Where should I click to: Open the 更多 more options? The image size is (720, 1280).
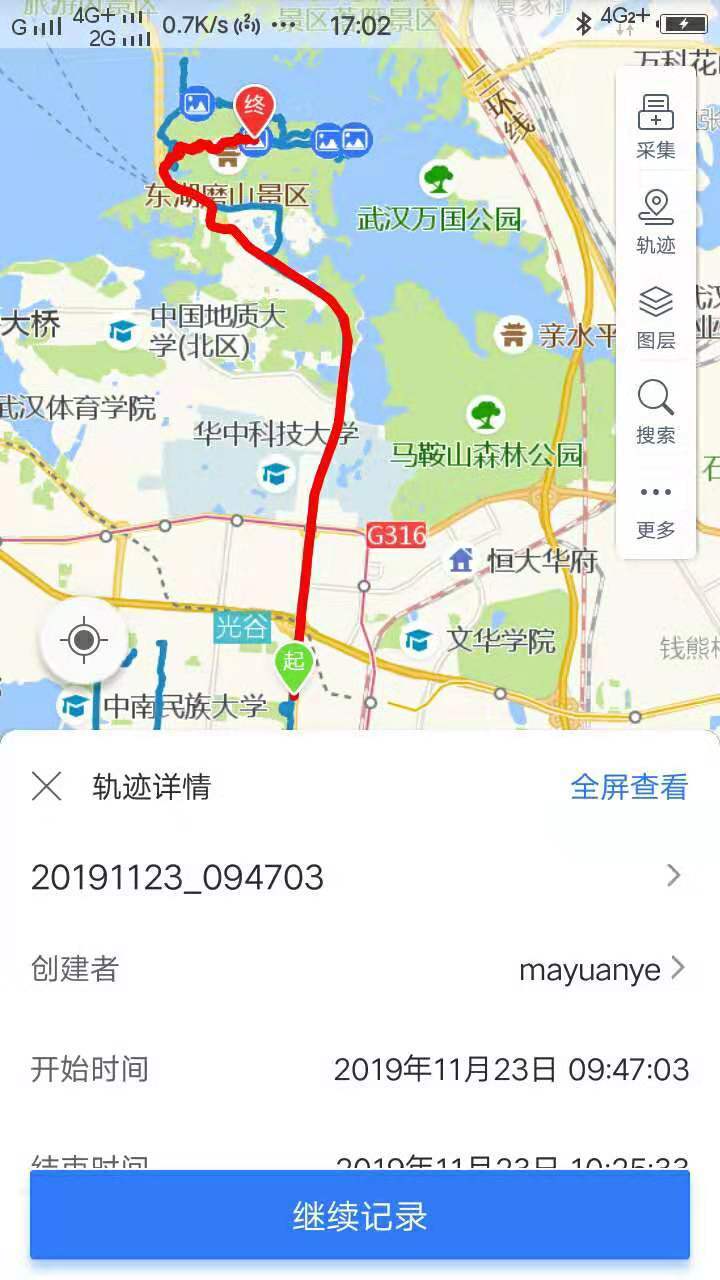656,508
